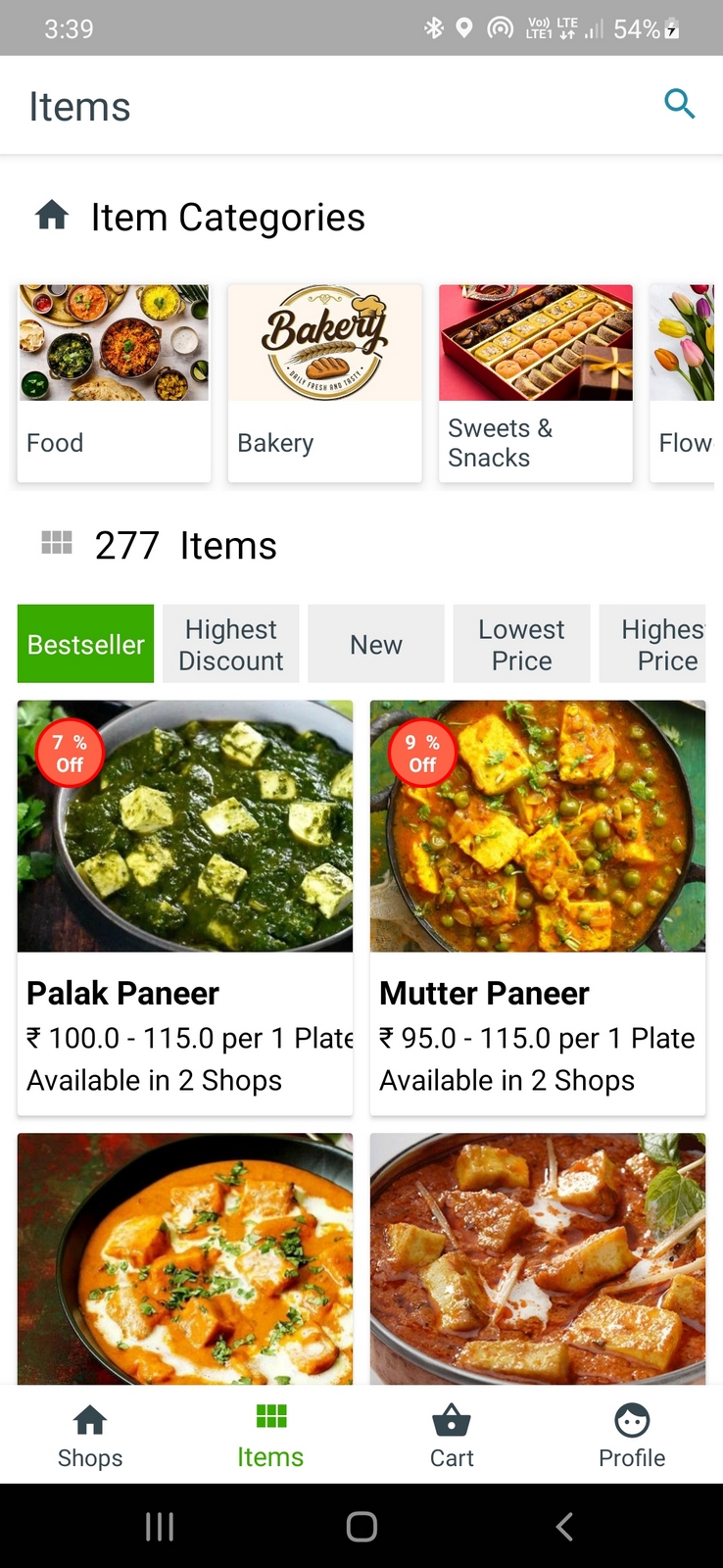
Task: Sort items by Highest Discount
Action: (x=231, y=644)
